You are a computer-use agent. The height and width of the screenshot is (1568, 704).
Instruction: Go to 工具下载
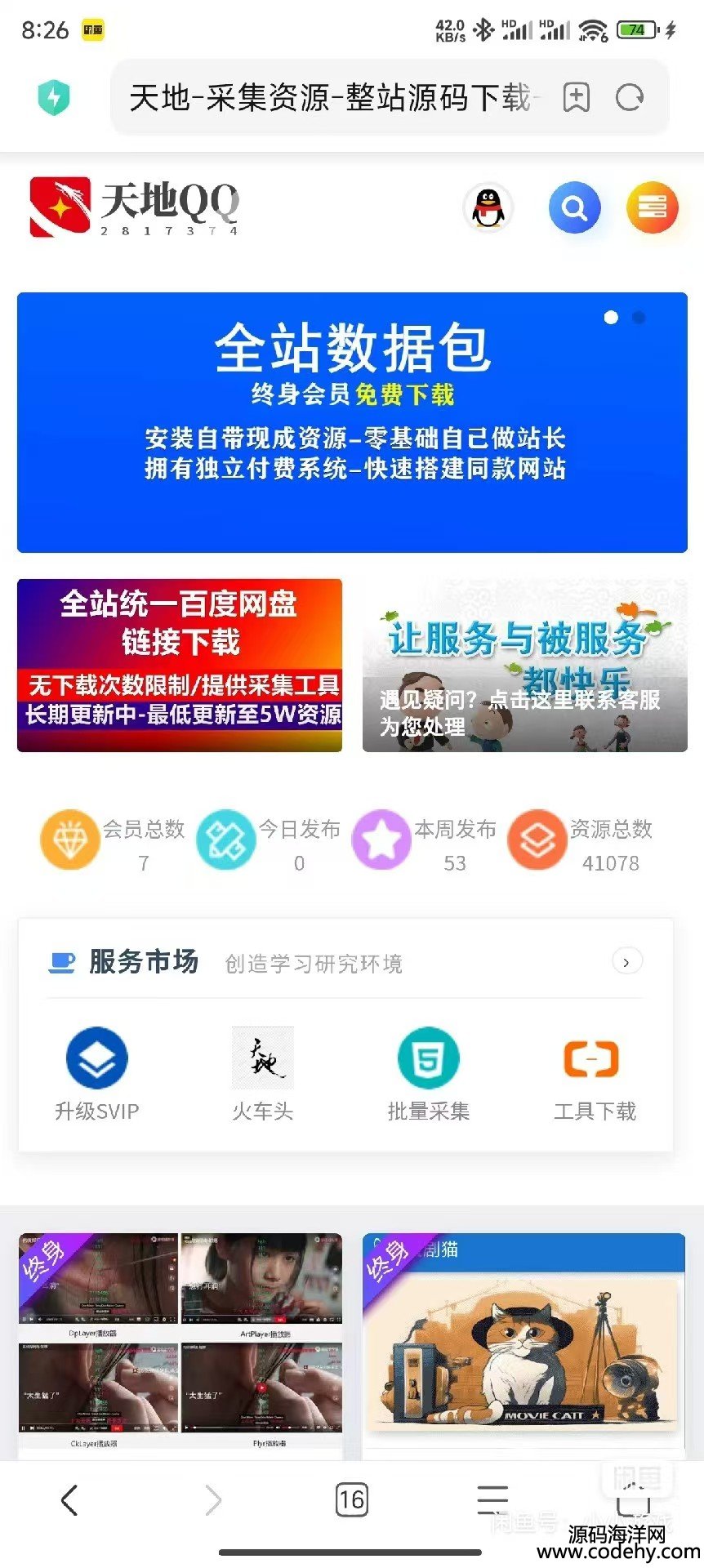(594, 1073)
